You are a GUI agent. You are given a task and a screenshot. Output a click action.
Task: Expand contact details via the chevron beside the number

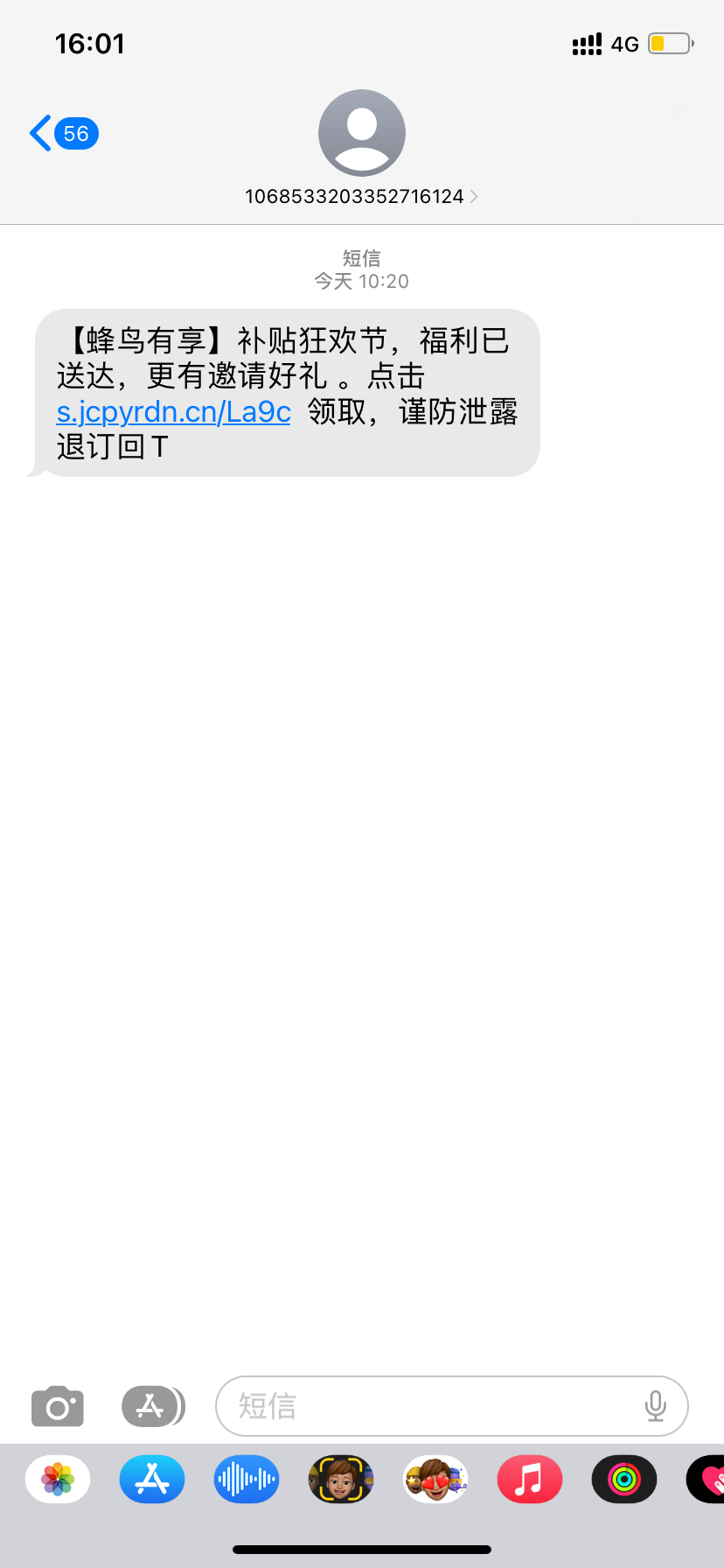pos(473,196)
